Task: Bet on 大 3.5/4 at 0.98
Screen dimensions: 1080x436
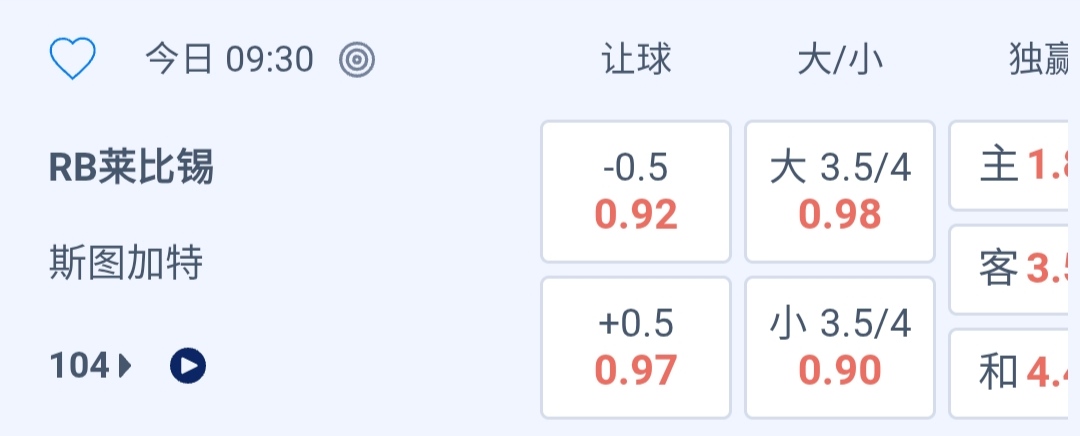Action: point(840,191)
